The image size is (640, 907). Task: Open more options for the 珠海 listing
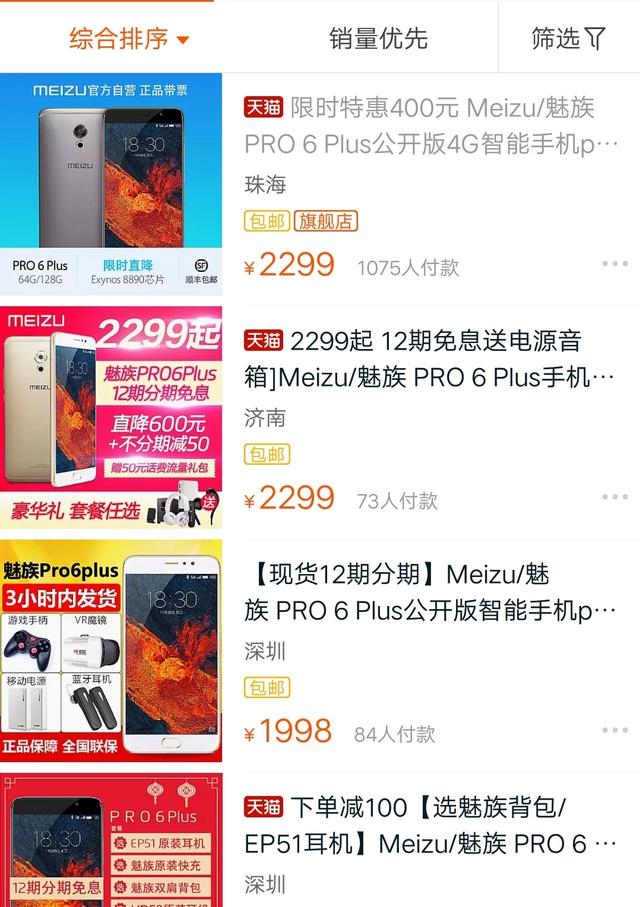coord(614,264)
